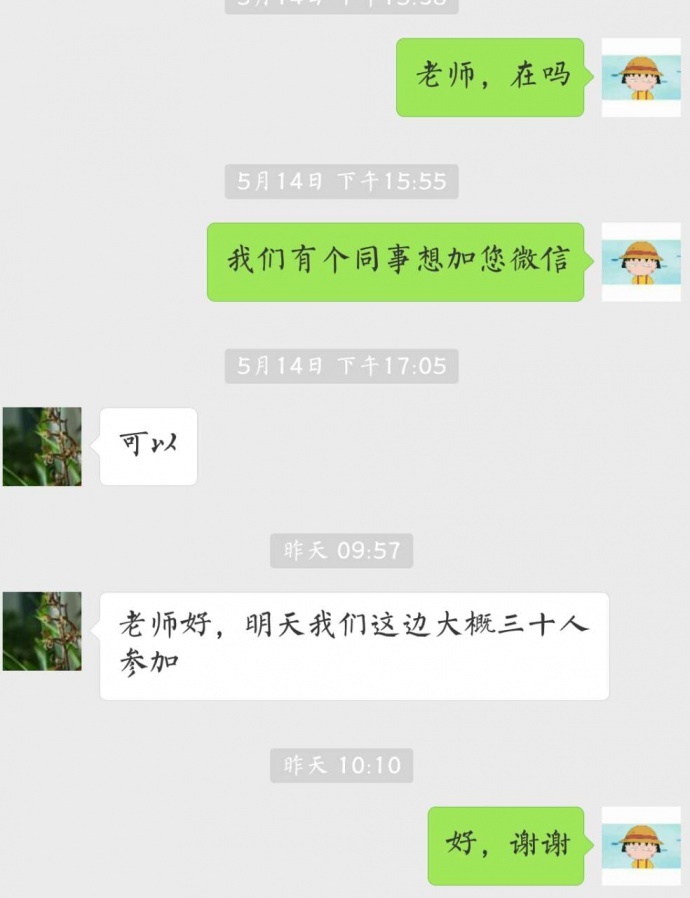Open sender avatar beside "老师，在吗" message
This screenshot has width=690, height=898.
click(x=641, y=78)
